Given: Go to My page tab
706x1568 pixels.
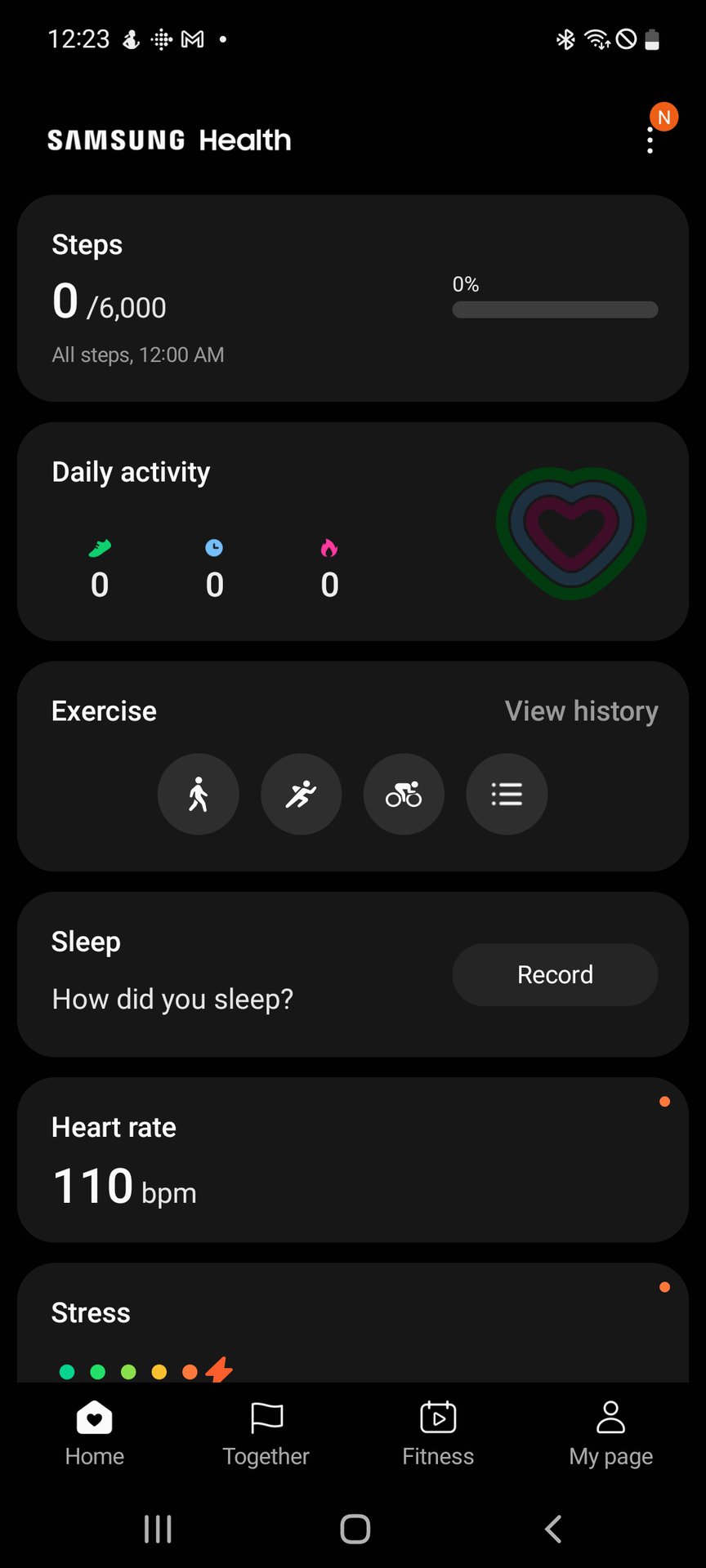Looking at the screenshot, I should click(610, 1433).
